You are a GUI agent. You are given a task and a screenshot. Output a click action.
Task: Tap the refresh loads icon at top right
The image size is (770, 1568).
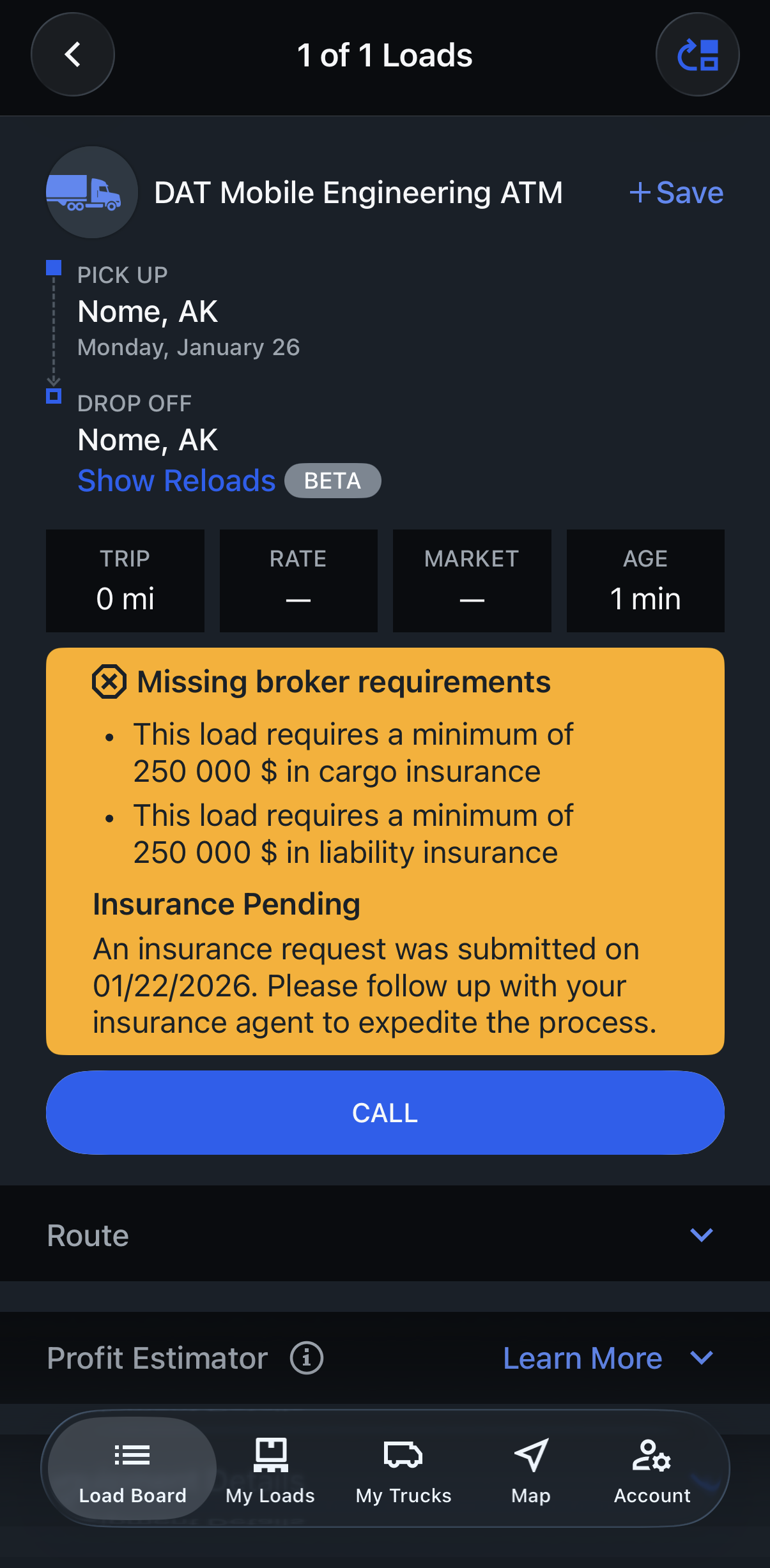pos(697,55)
